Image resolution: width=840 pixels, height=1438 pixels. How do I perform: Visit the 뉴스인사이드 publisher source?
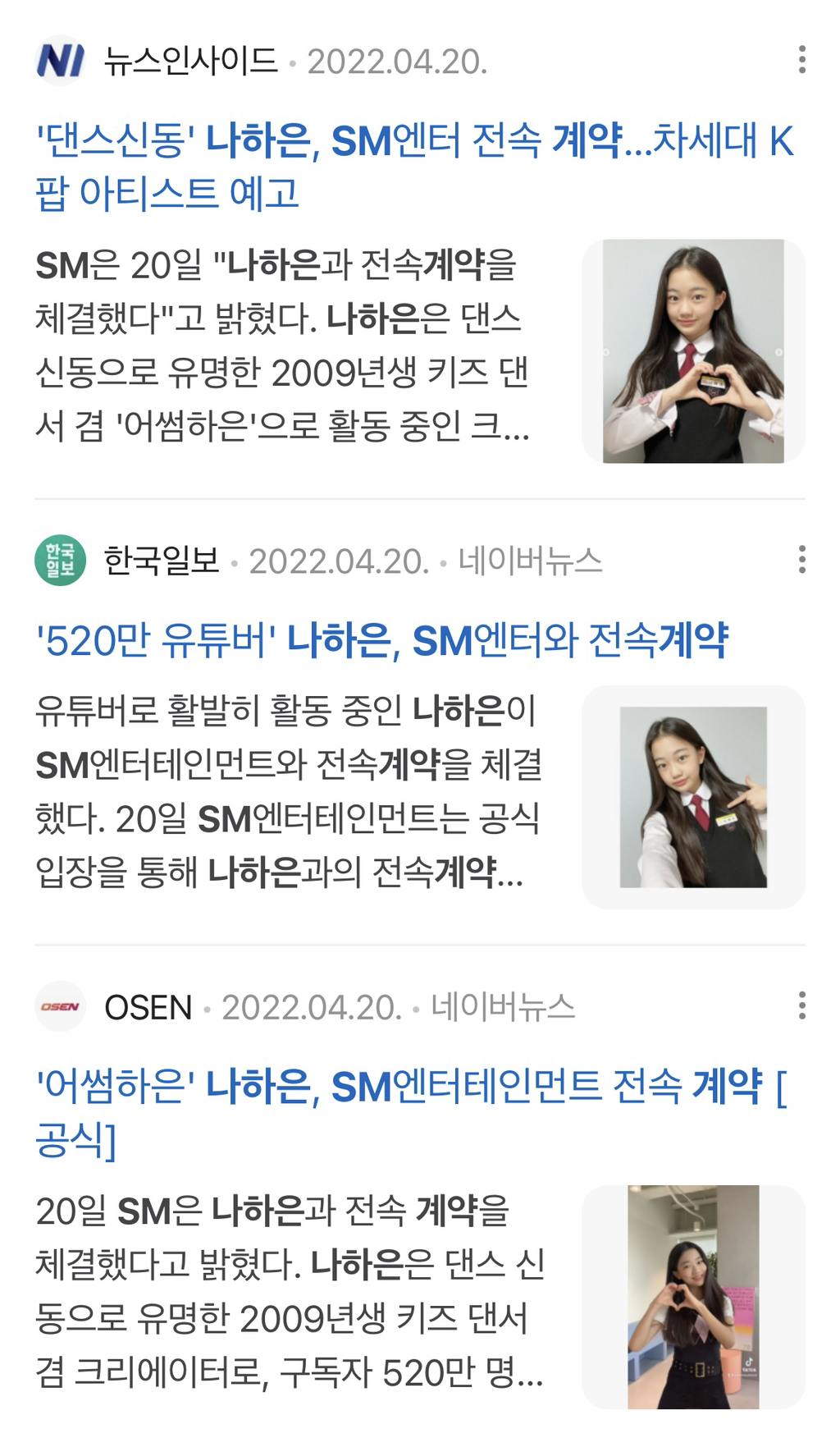pyautogui.click(x=190, y=62)
